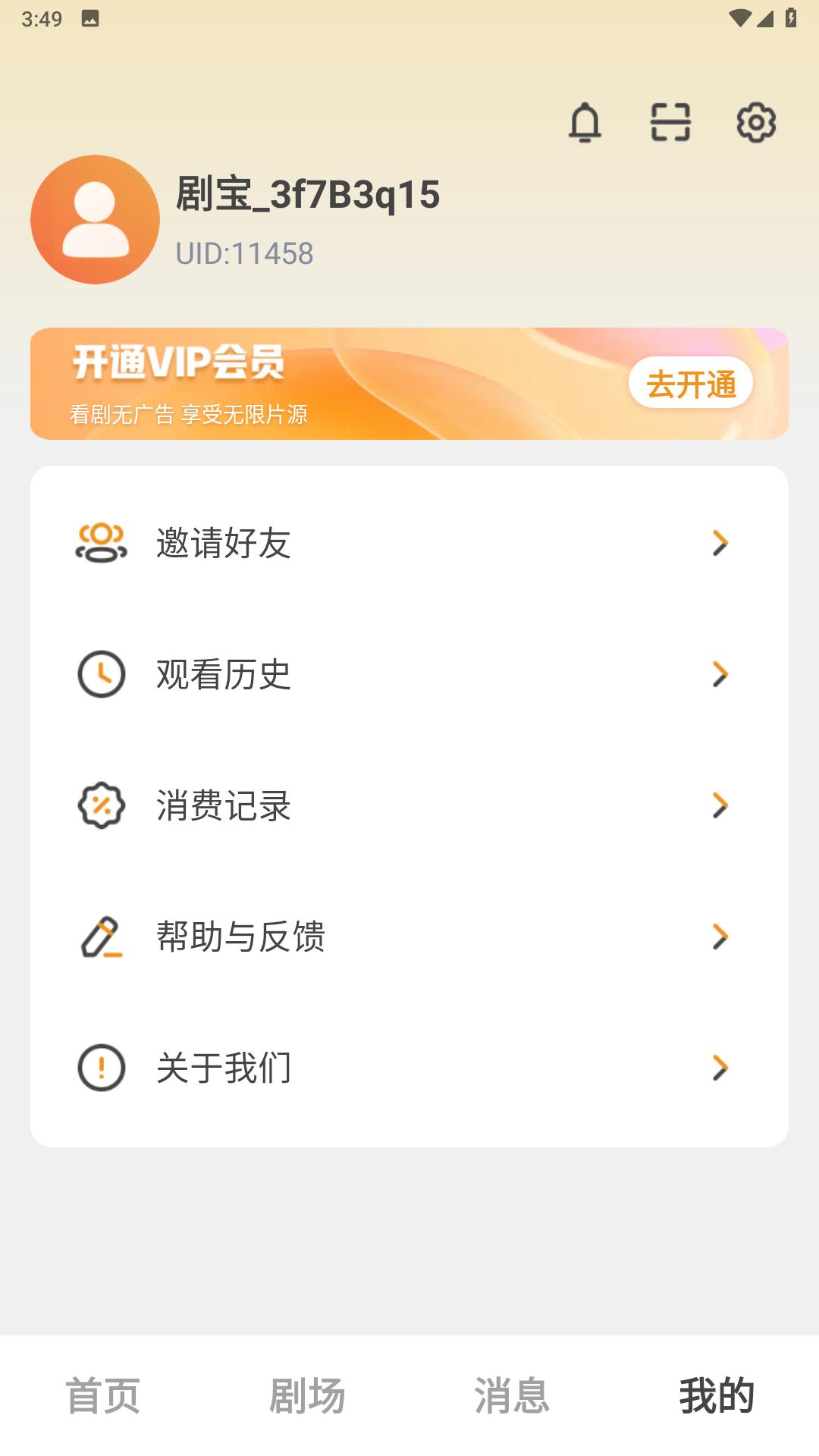Screen dimensions: 819x1456
Task: Switch to the 剧场 tab
Action: click(307, 1395)
